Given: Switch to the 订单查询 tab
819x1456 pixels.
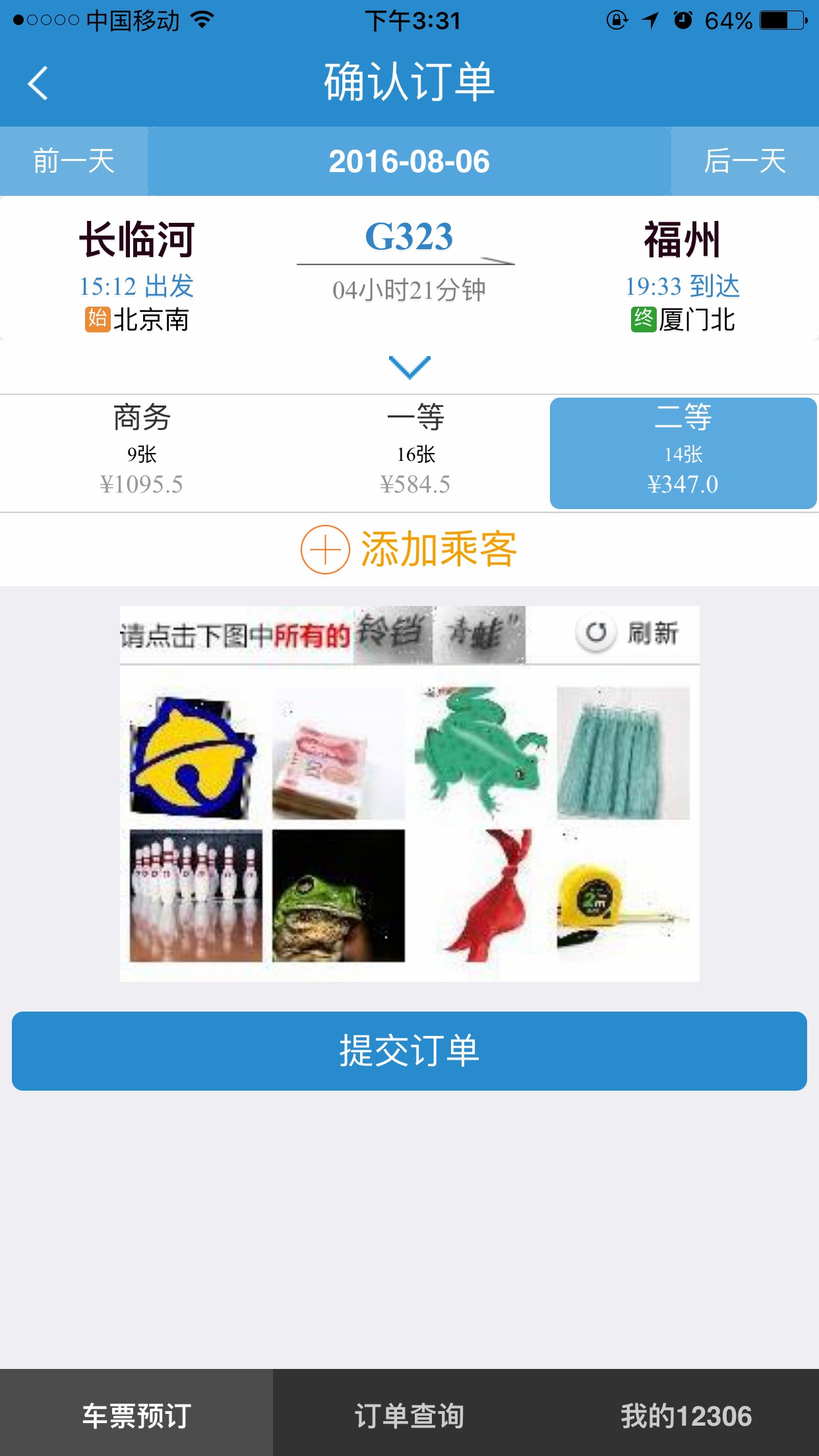Looking at the screenshot, I should (409, 1415).
